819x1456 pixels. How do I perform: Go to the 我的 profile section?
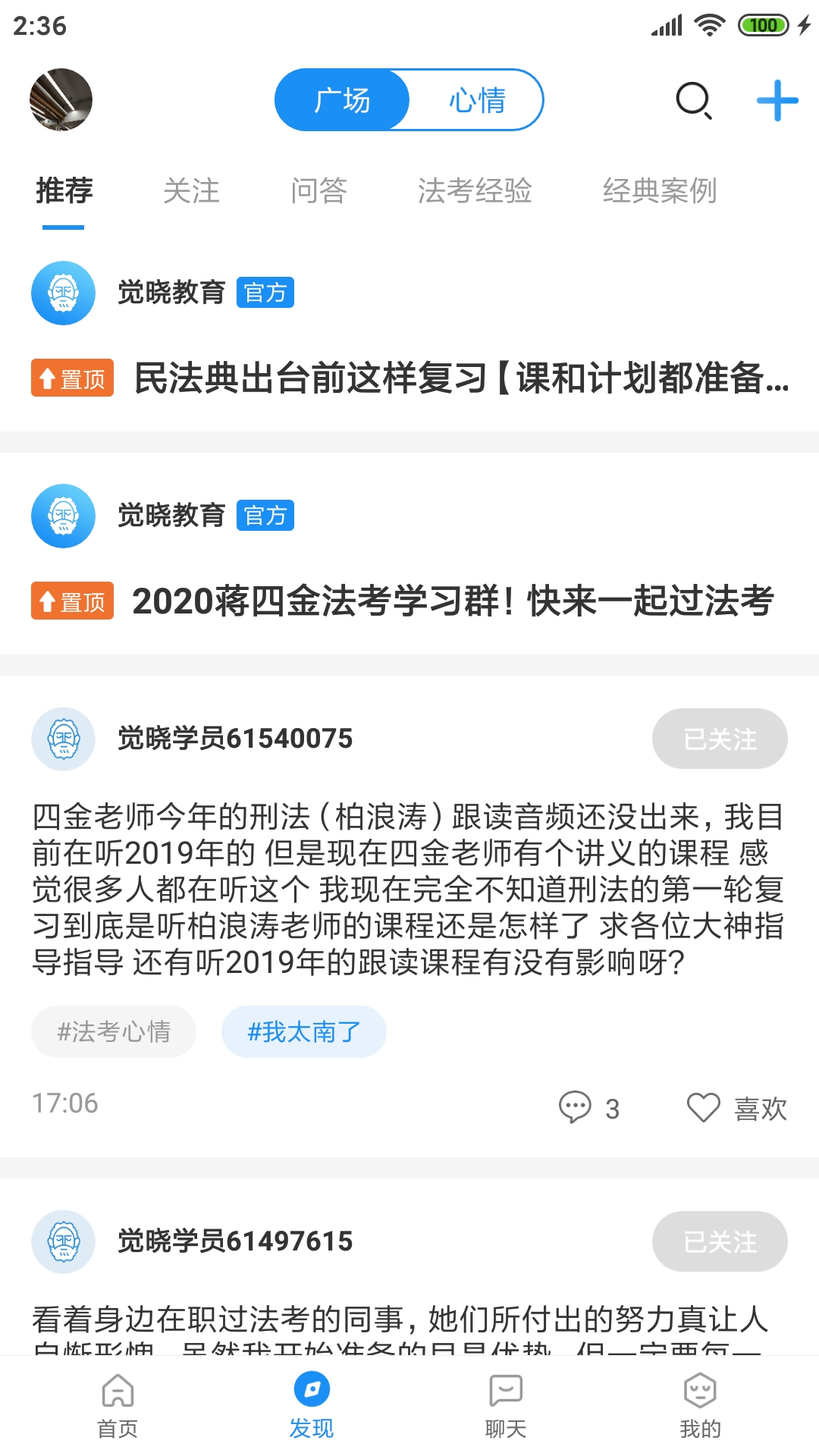pos(699,1407)
